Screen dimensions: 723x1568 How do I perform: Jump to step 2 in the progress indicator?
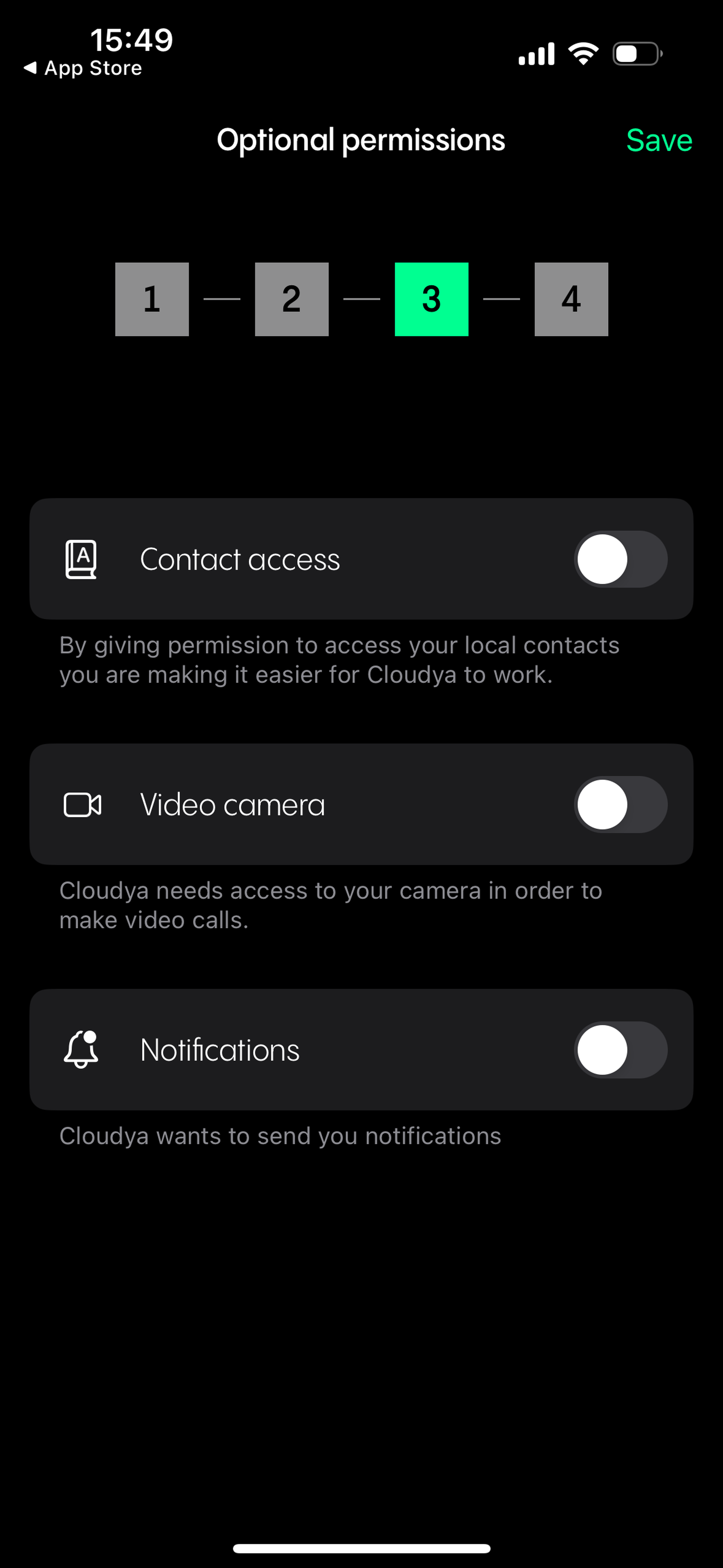[291, 299]
